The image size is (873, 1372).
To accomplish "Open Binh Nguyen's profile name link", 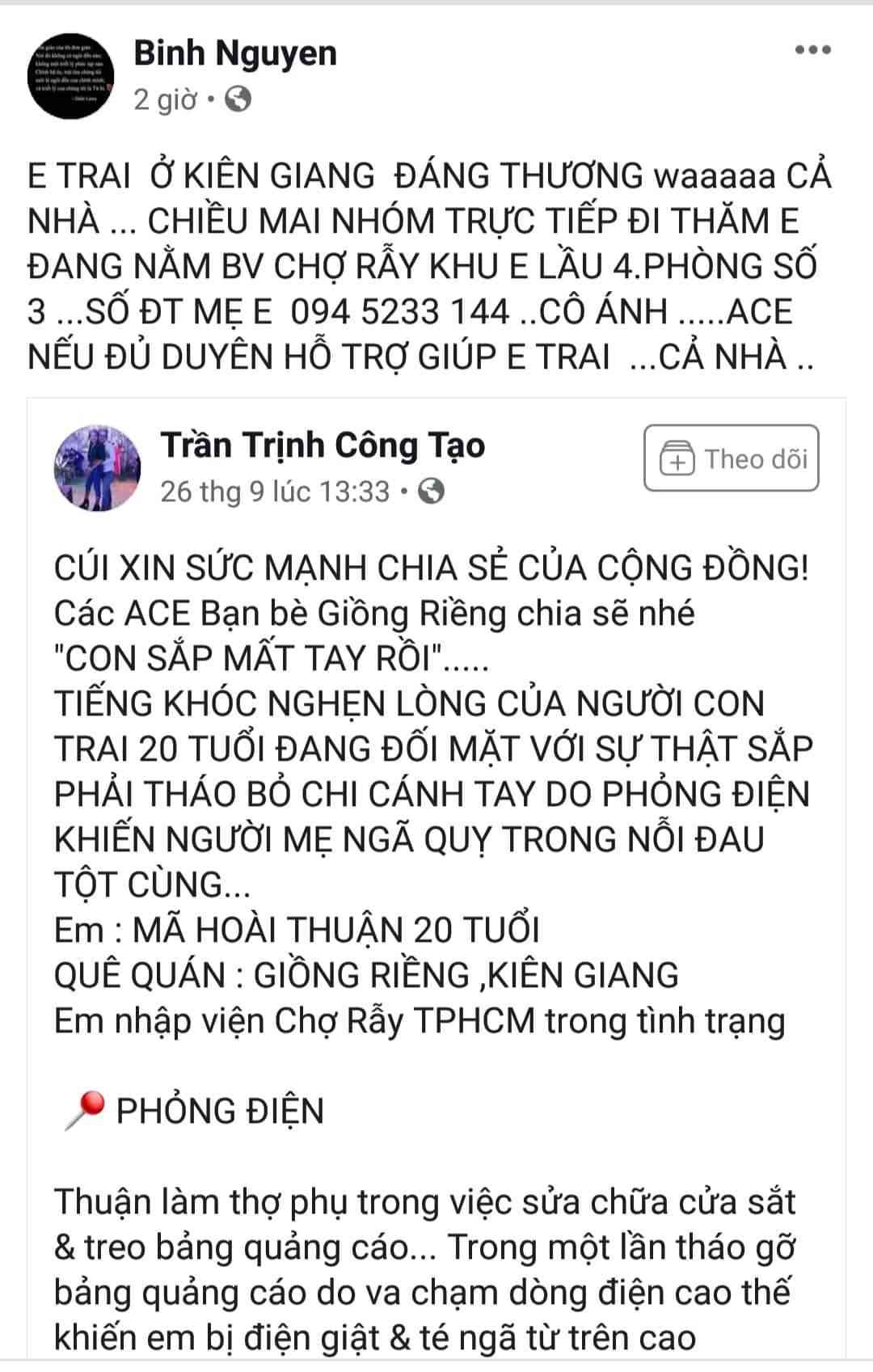I will 234,53.
